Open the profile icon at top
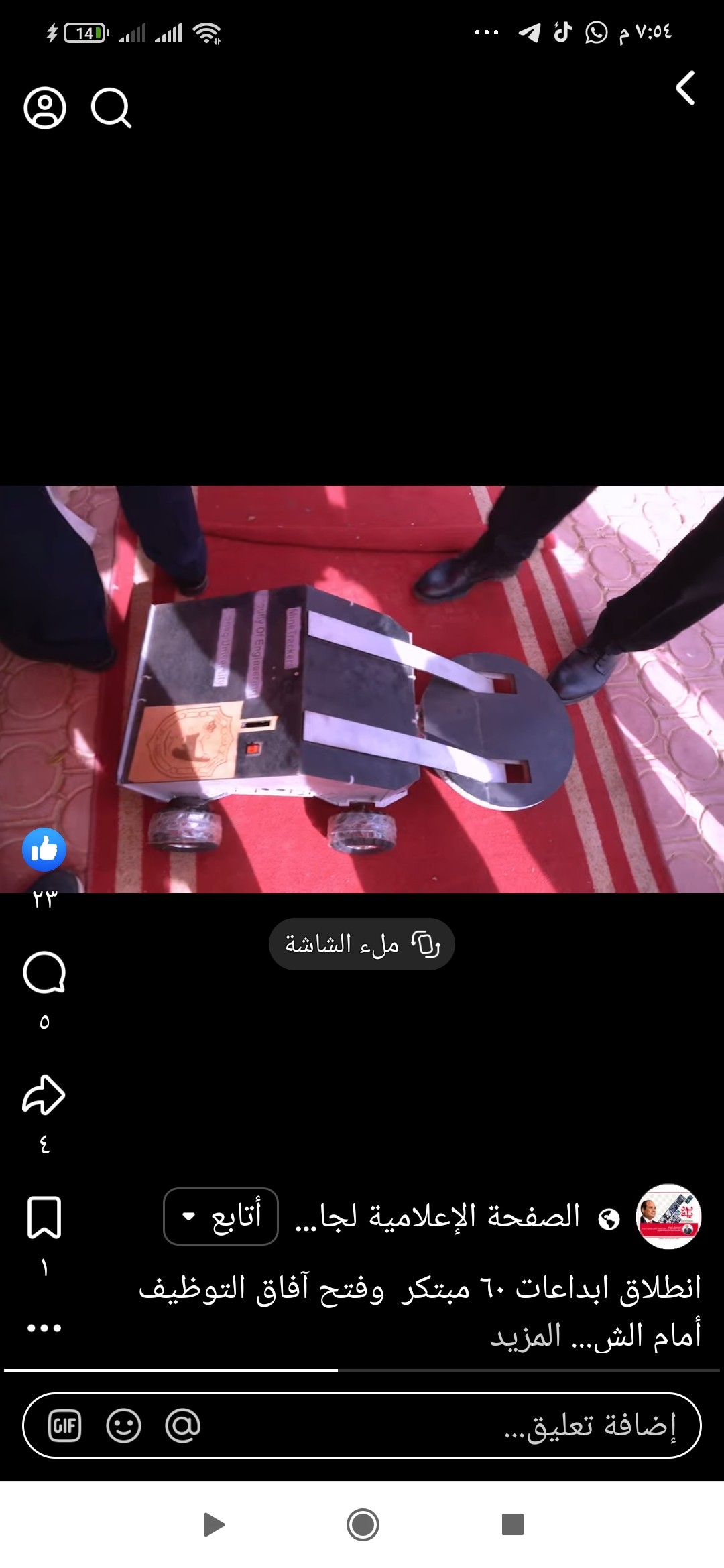Viewport: 724px width, 1568px height. pos(45,107)
